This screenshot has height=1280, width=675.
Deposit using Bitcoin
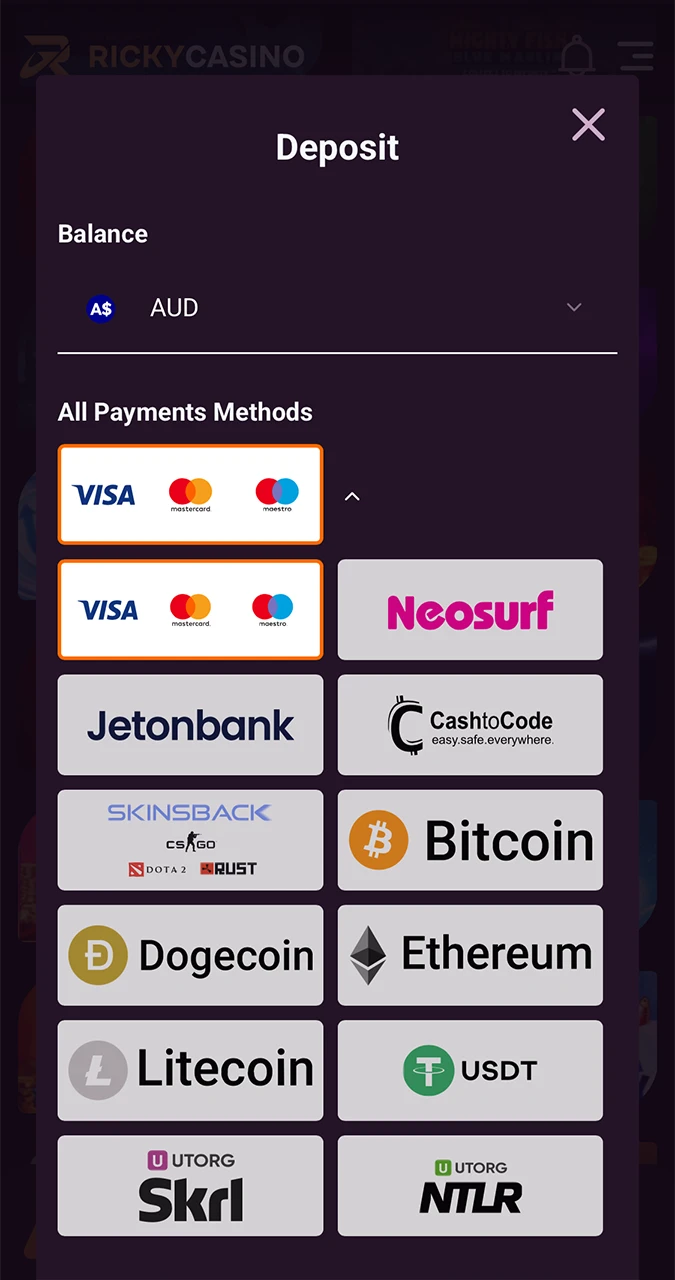click(x=470, y=840)
